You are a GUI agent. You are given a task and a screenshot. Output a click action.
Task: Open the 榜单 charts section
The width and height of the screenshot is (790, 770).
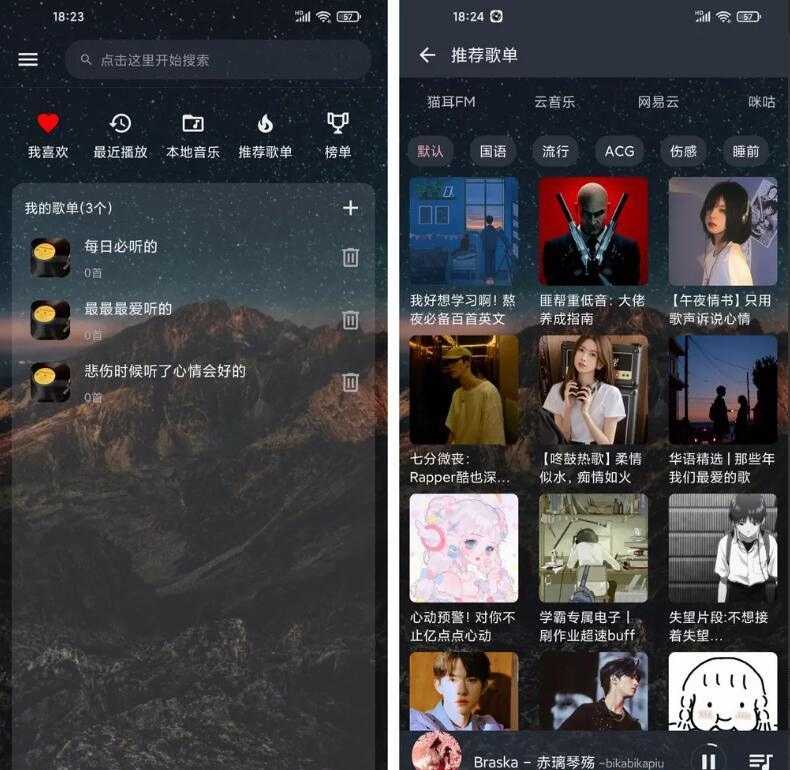click(x=338, y=136)
